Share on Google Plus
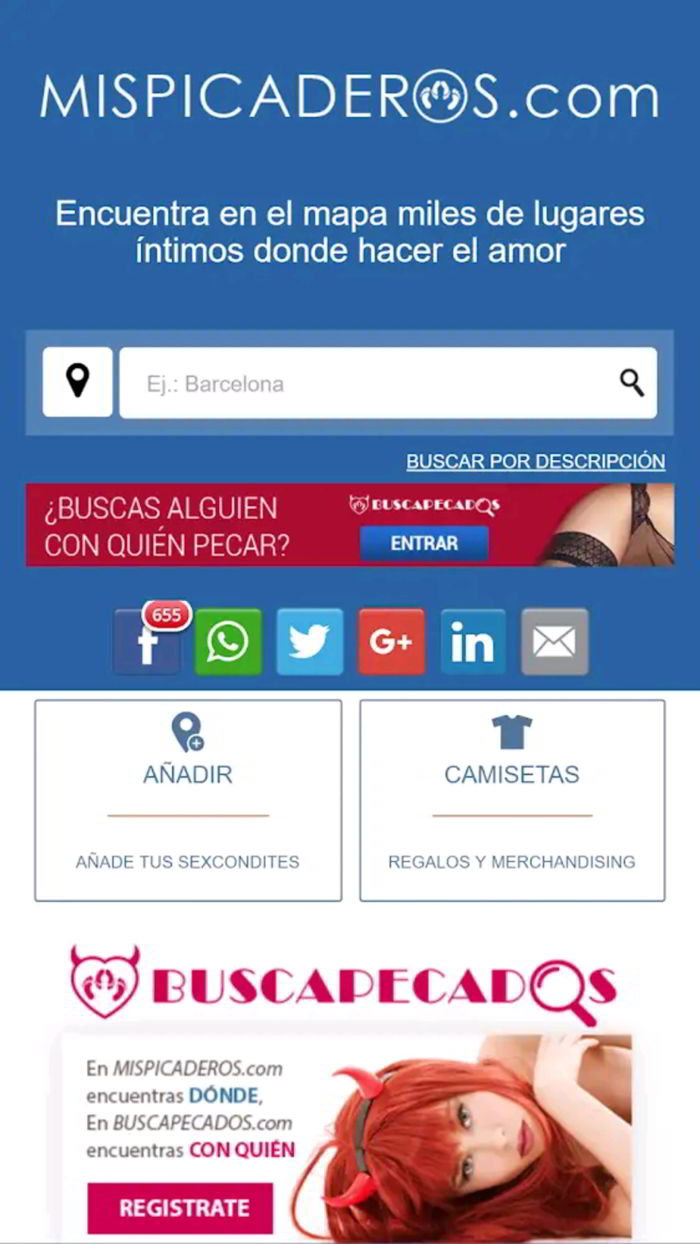Screen dimensions: 700x1244 pos(391,642)
